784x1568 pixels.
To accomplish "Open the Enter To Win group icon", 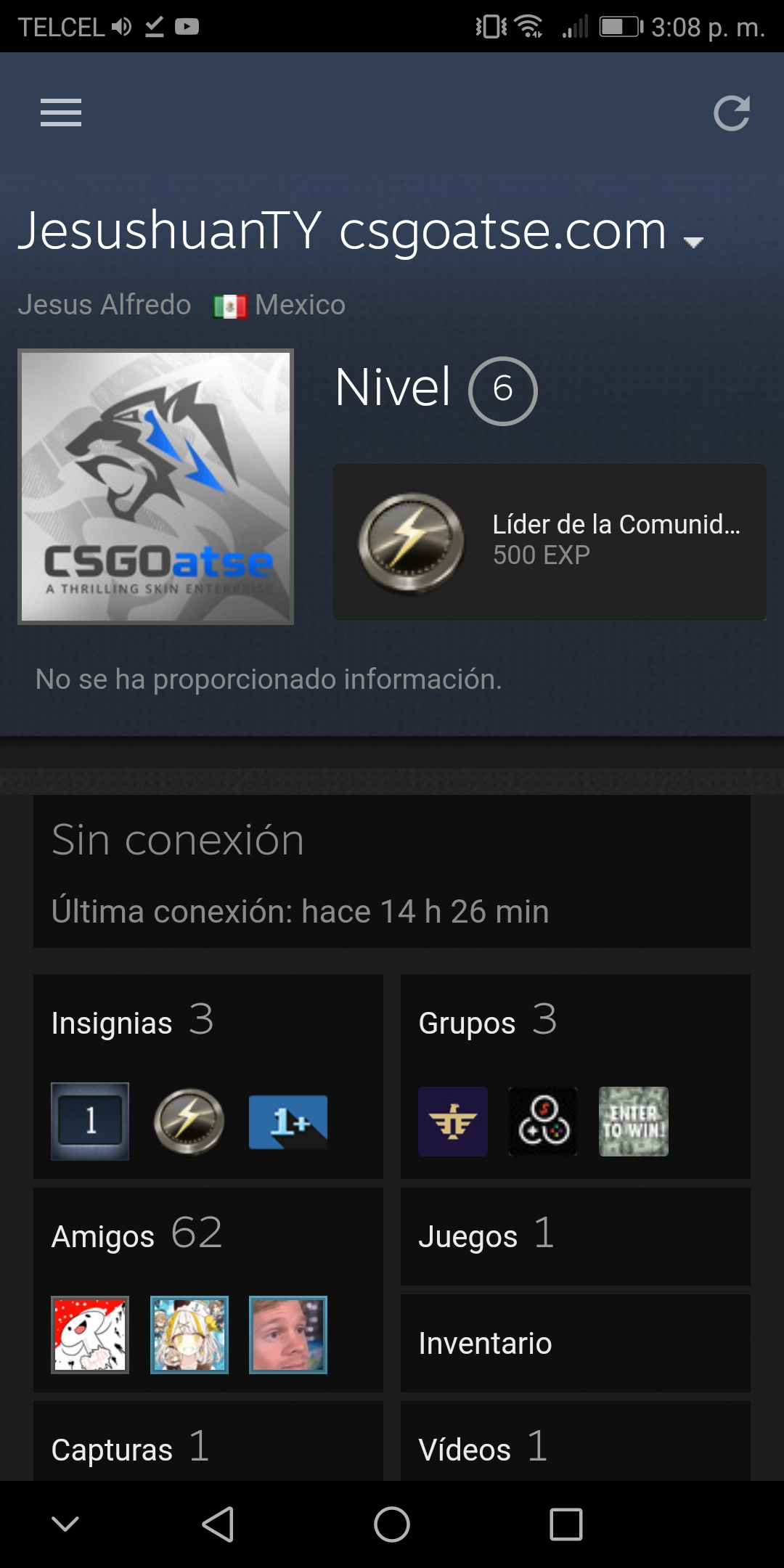I will coord(633,1122).
